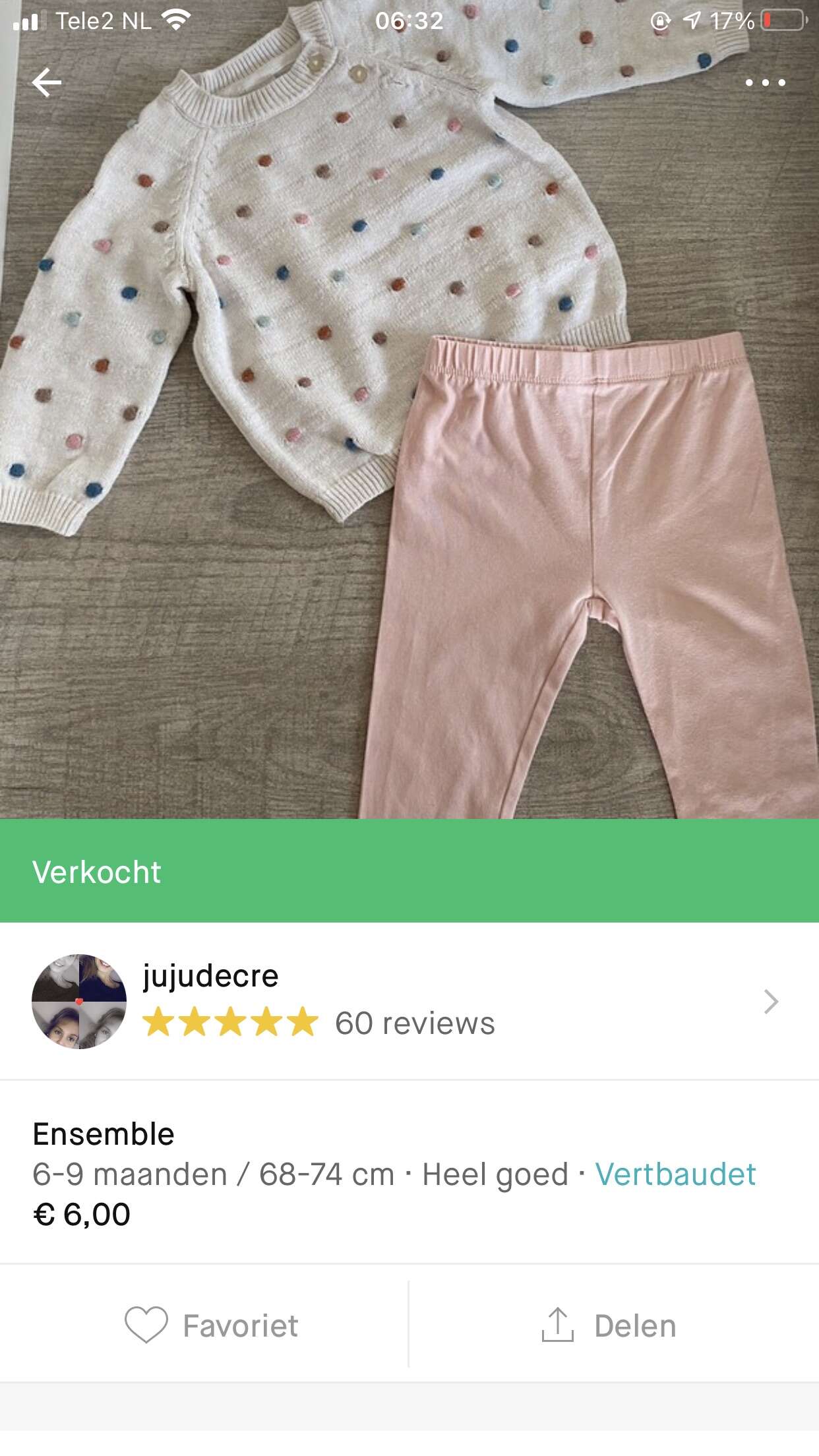The height and width of the screenshot is (1456, 819).
Task: Go back using the top-left arrow
Action: coord(46,82)
